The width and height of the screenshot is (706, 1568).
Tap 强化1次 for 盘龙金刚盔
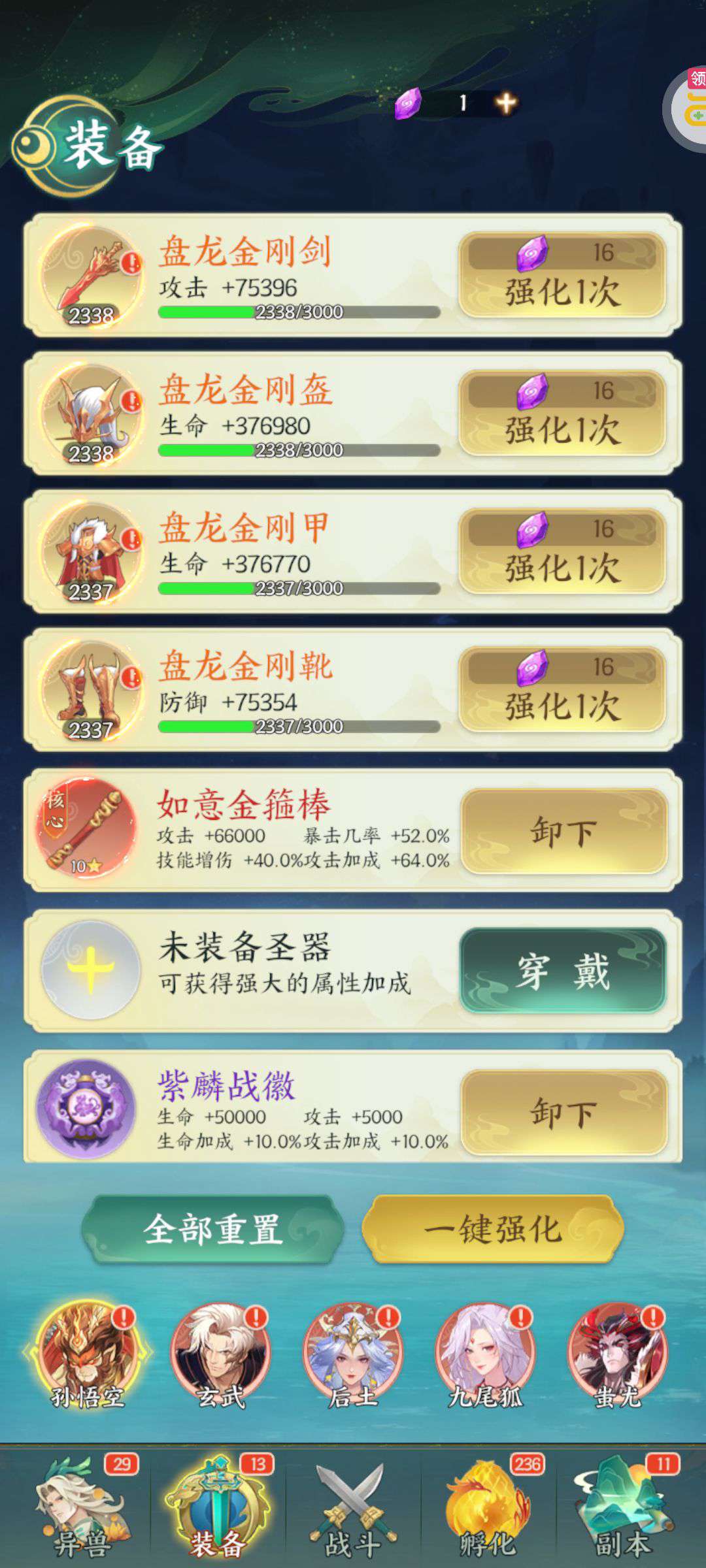562,414
